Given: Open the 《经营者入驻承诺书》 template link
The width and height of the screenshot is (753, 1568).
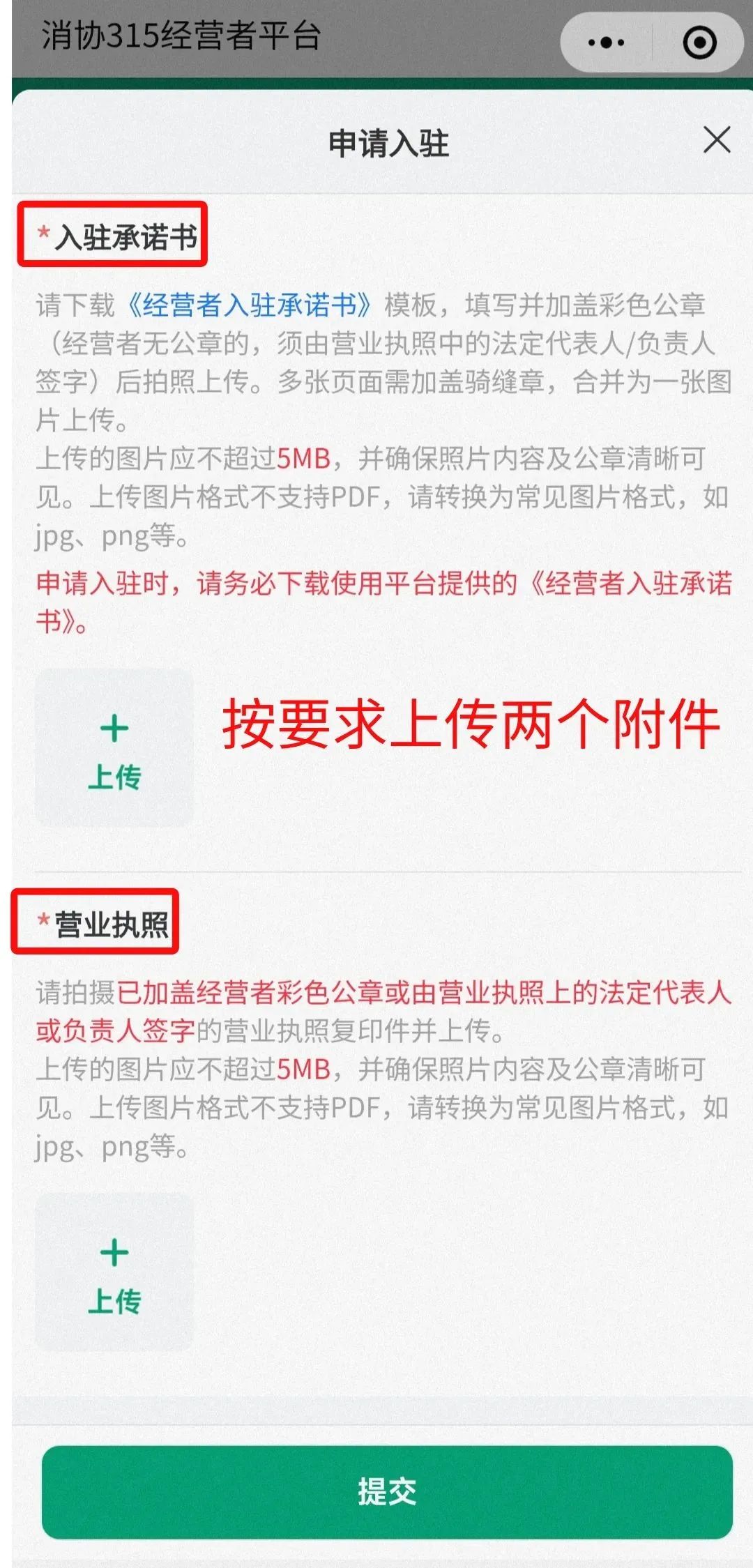Looking at the screenshot, I should tap(249, 305).
